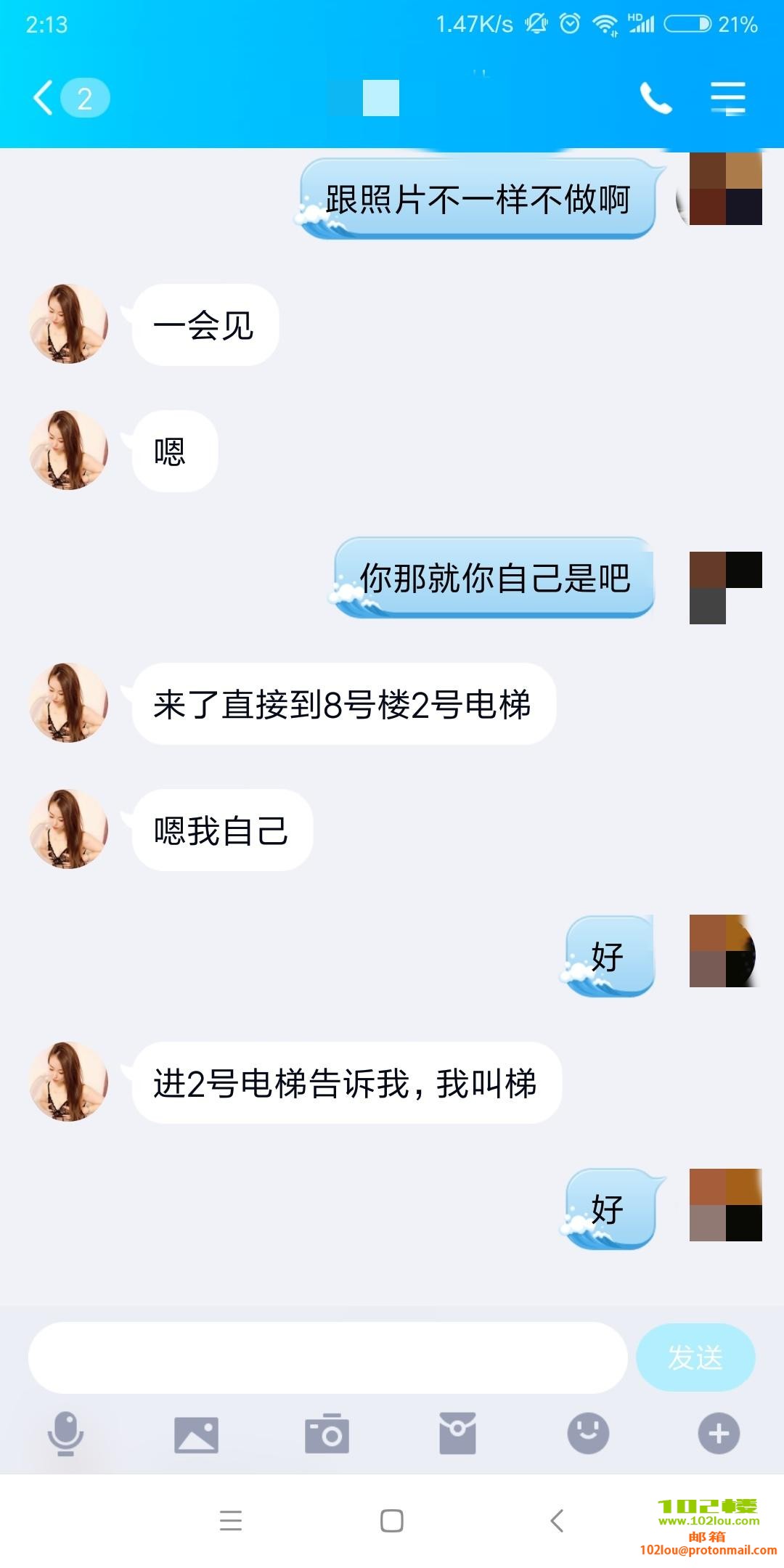Image resolution: width=784 pixels, height=1568 pixels.
Task: Open the camera icon to take a photo
Action: click(328, 1434)
